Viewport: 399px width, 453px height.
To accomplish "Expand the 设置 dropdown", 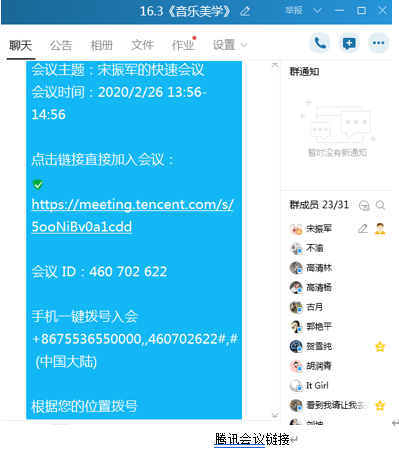I will (230, 45).
